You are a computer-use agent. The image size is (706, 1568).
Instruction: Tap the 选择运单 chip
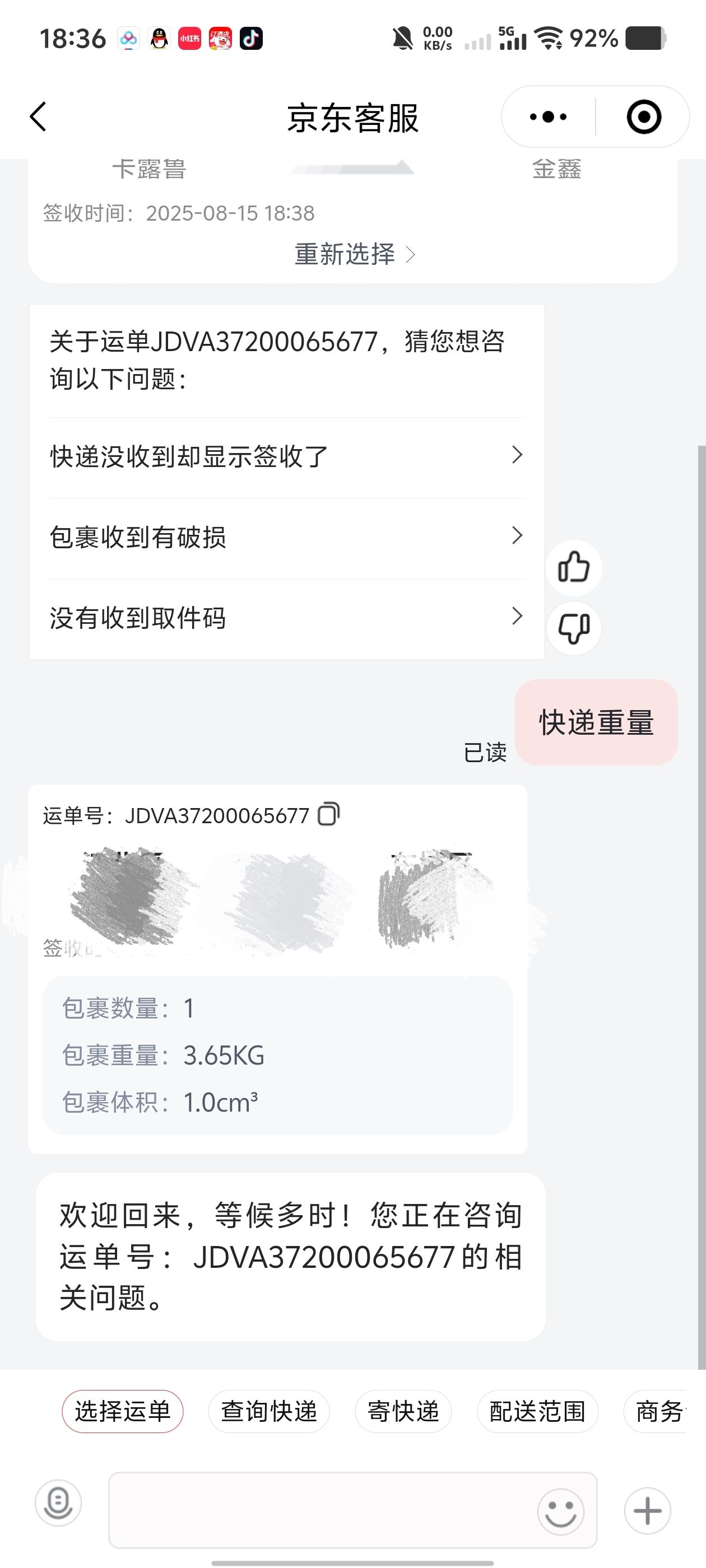pos(123,1411)
